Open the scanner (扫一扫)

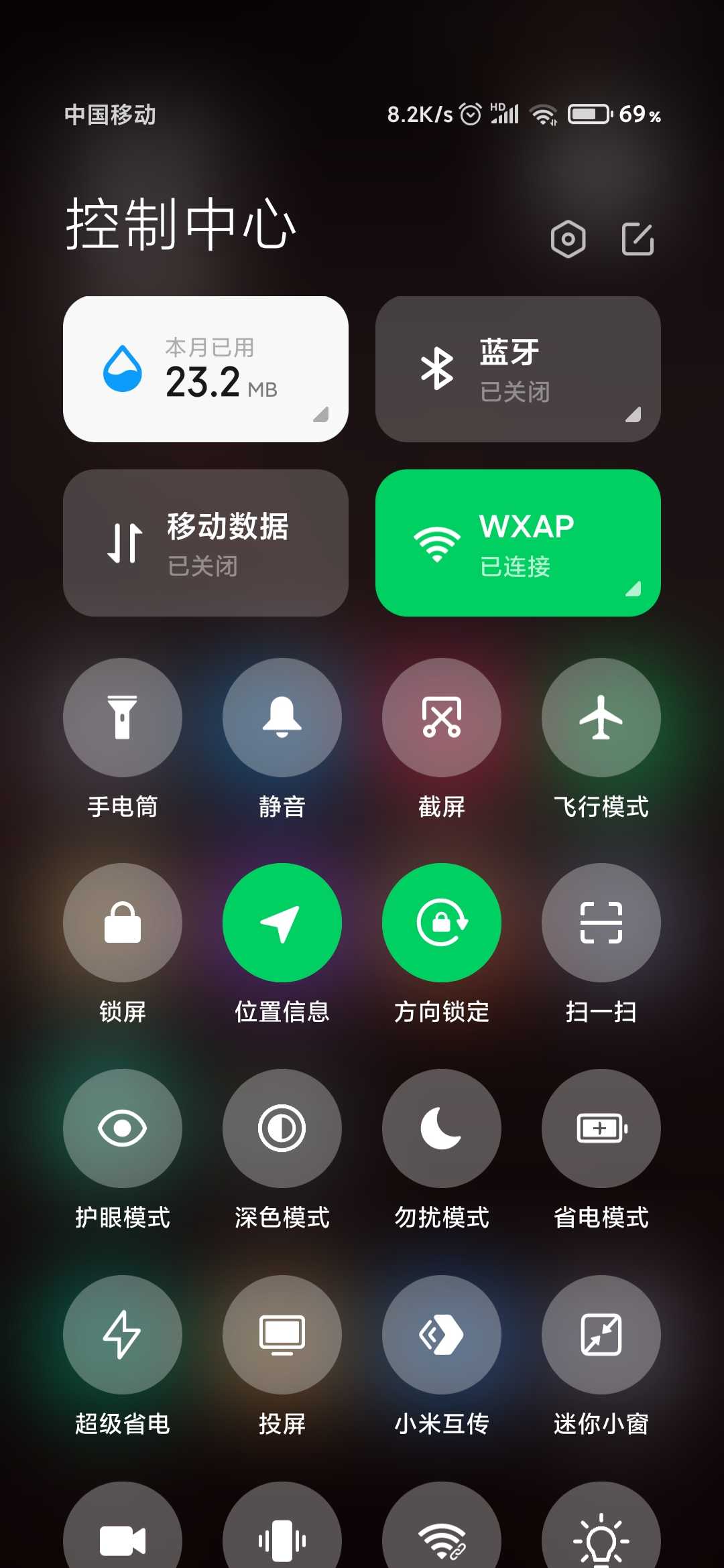click(601, 923)
